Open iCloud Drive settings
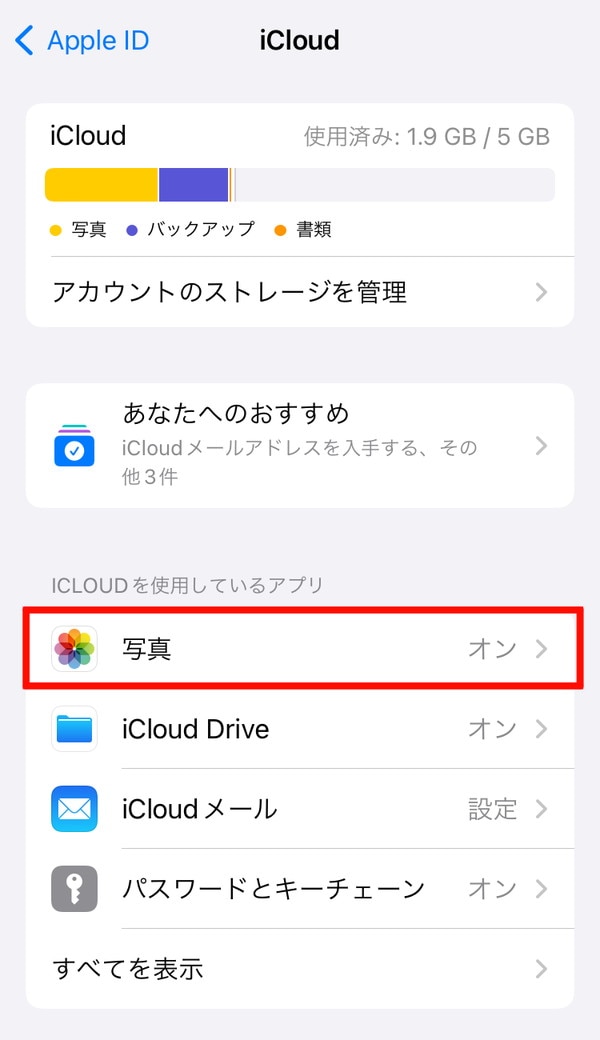 pyautogui.click(x=300, y=729)
